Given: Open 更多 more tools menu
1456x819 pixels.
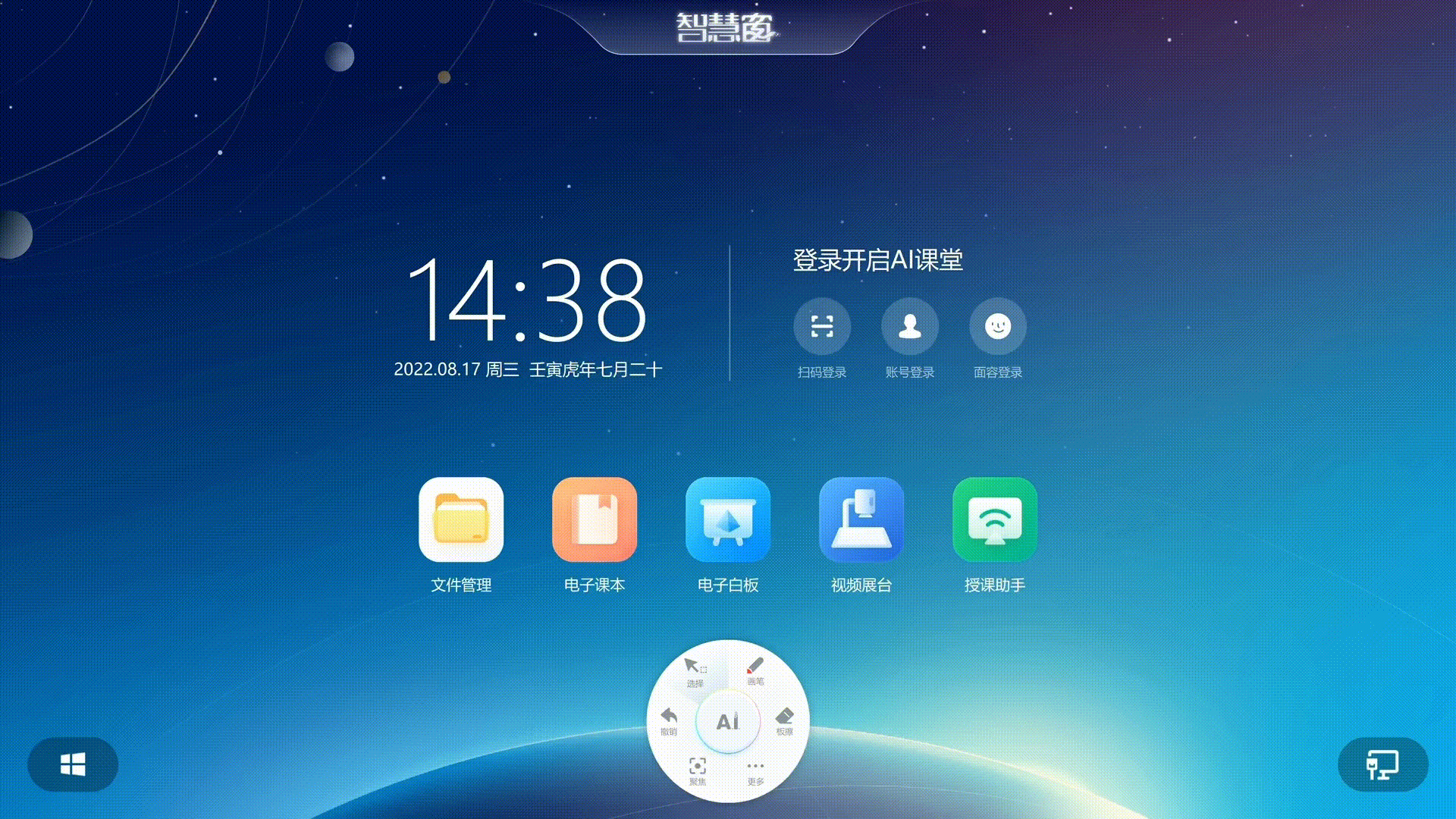Looking at the screenshot, I should [x=755, y=770].
